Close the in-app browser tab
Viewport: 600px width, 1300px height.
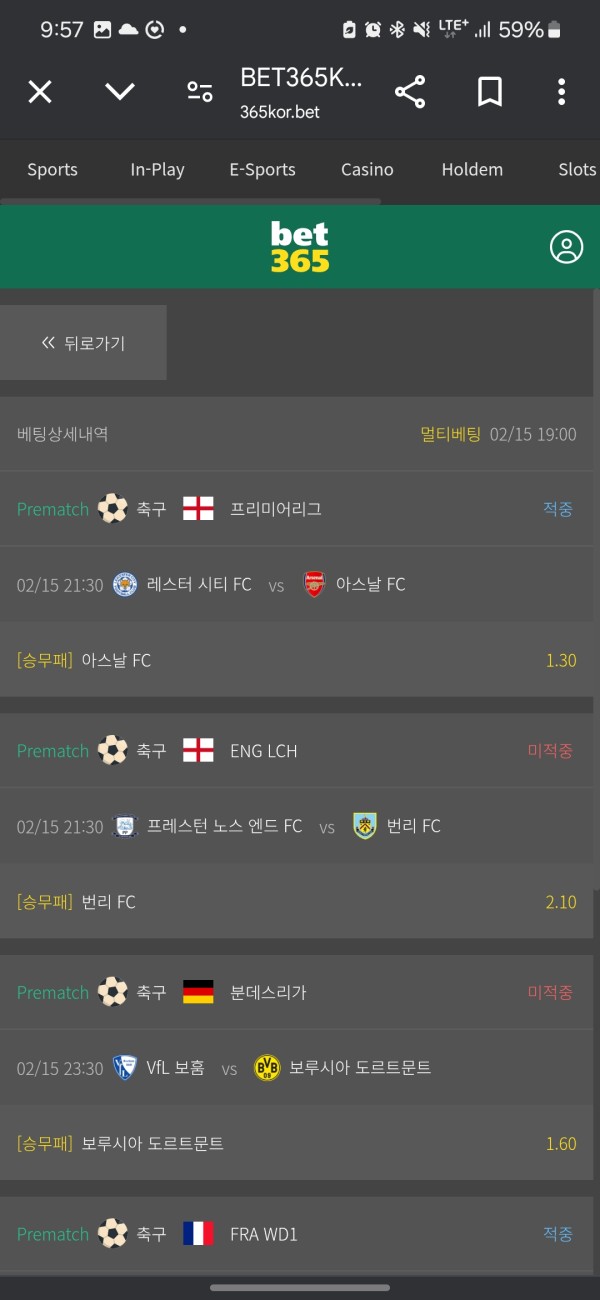pos(40,93)
